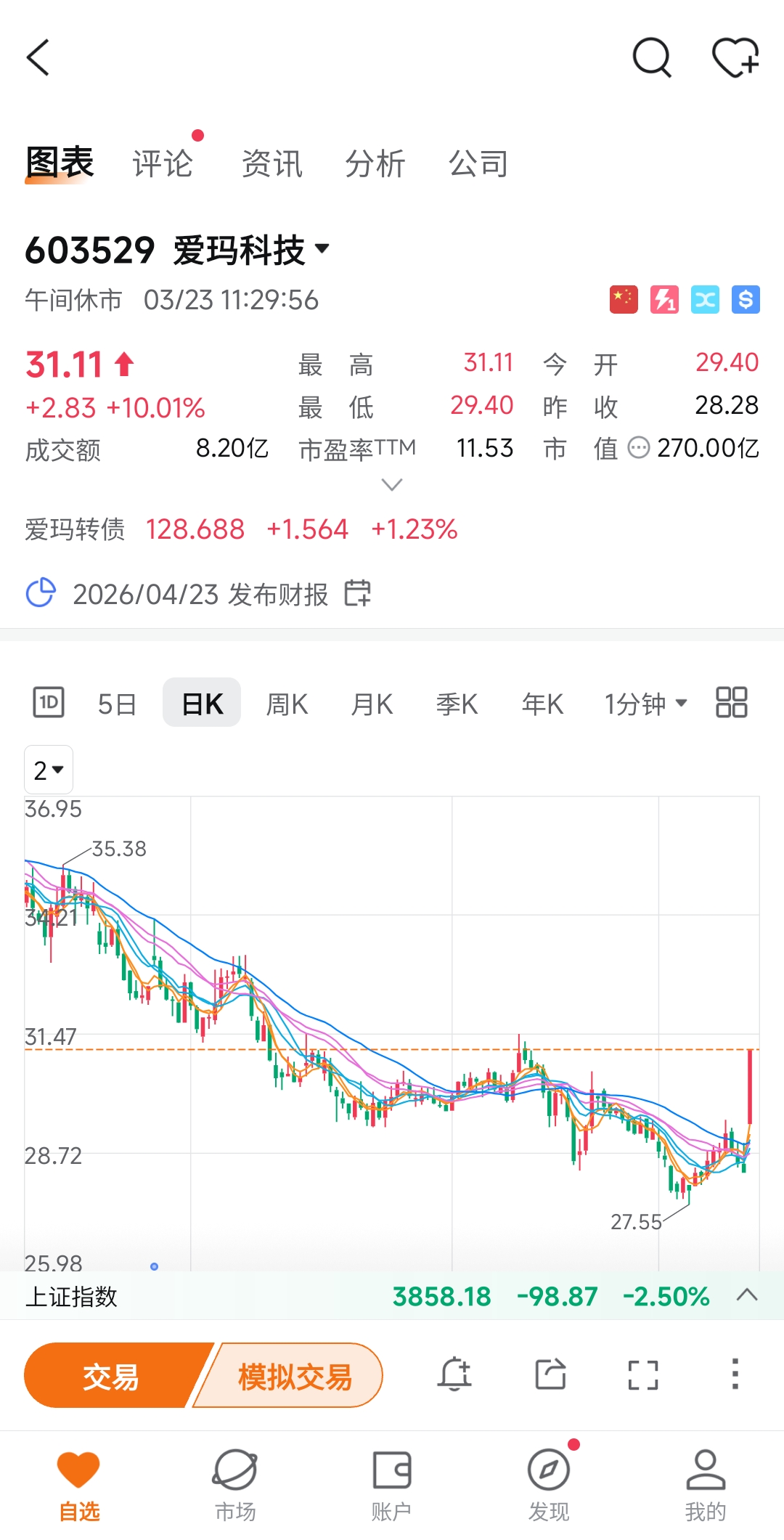
Task: Select the 周K chart period
Action: 287,704
